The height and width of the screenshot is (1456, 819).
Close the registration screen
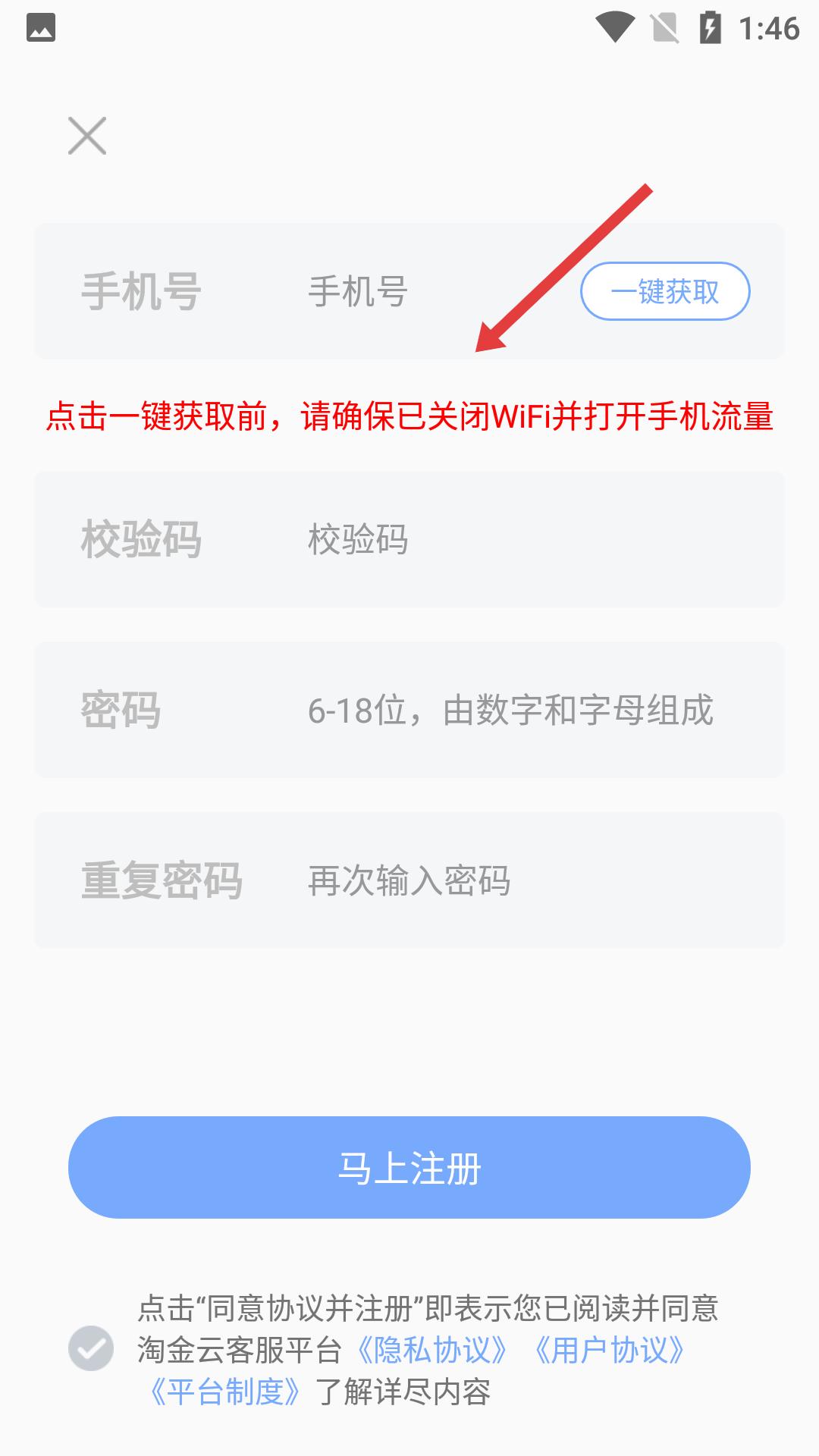click(x=87, y=136)
